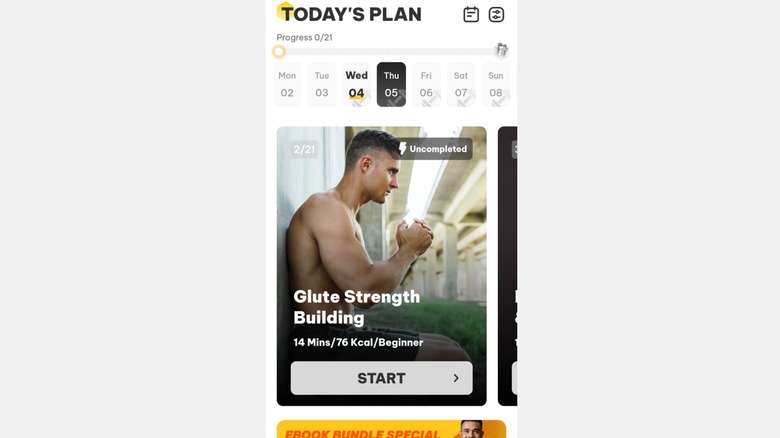This screenshot has width=780, height=438.
Task: Select Sun 08 in the week strip
Action: [496, 84]
